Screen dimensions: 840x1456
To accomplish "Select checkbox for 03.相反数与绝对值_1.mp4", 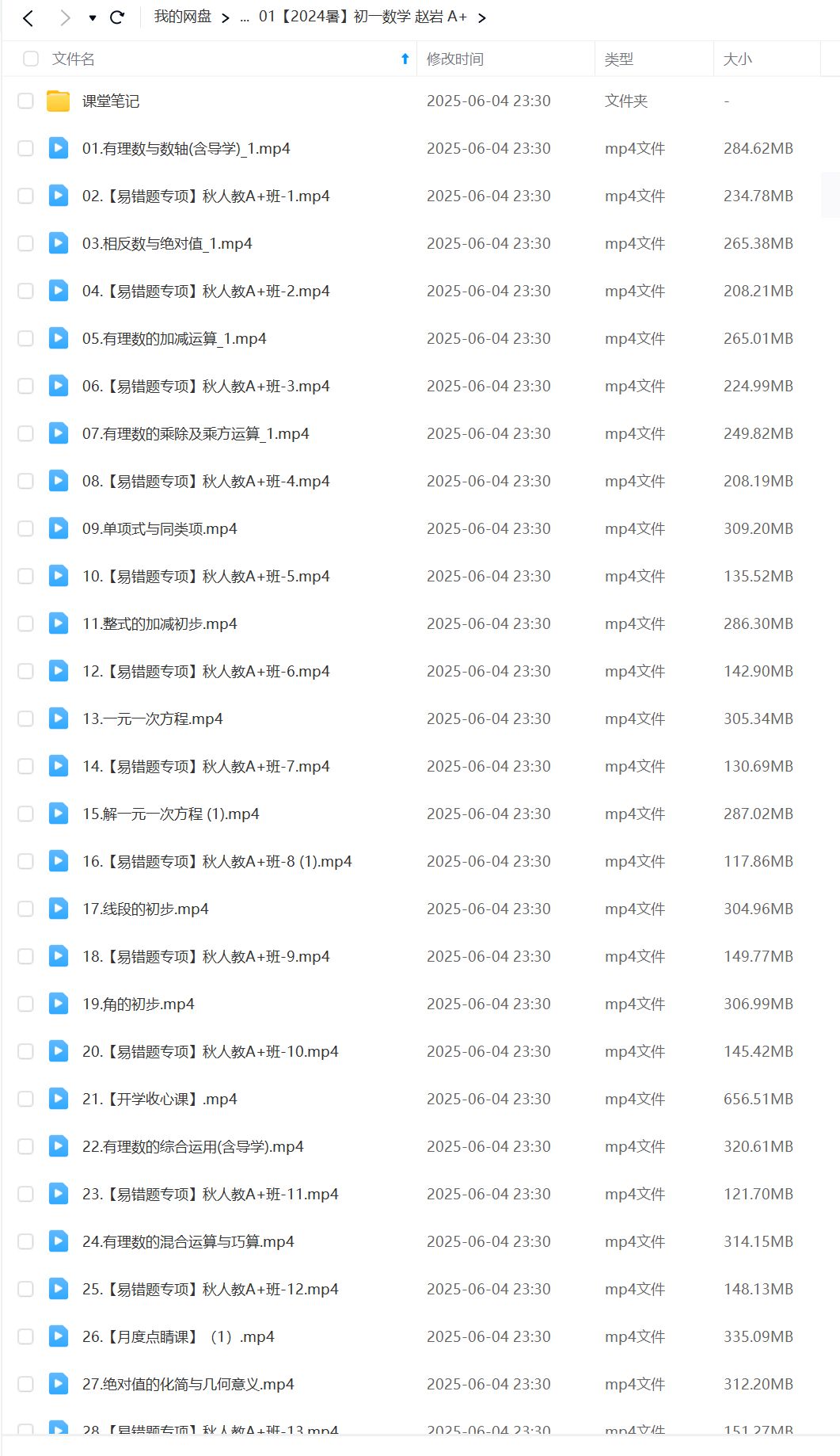I will click(x=25, y=243).
